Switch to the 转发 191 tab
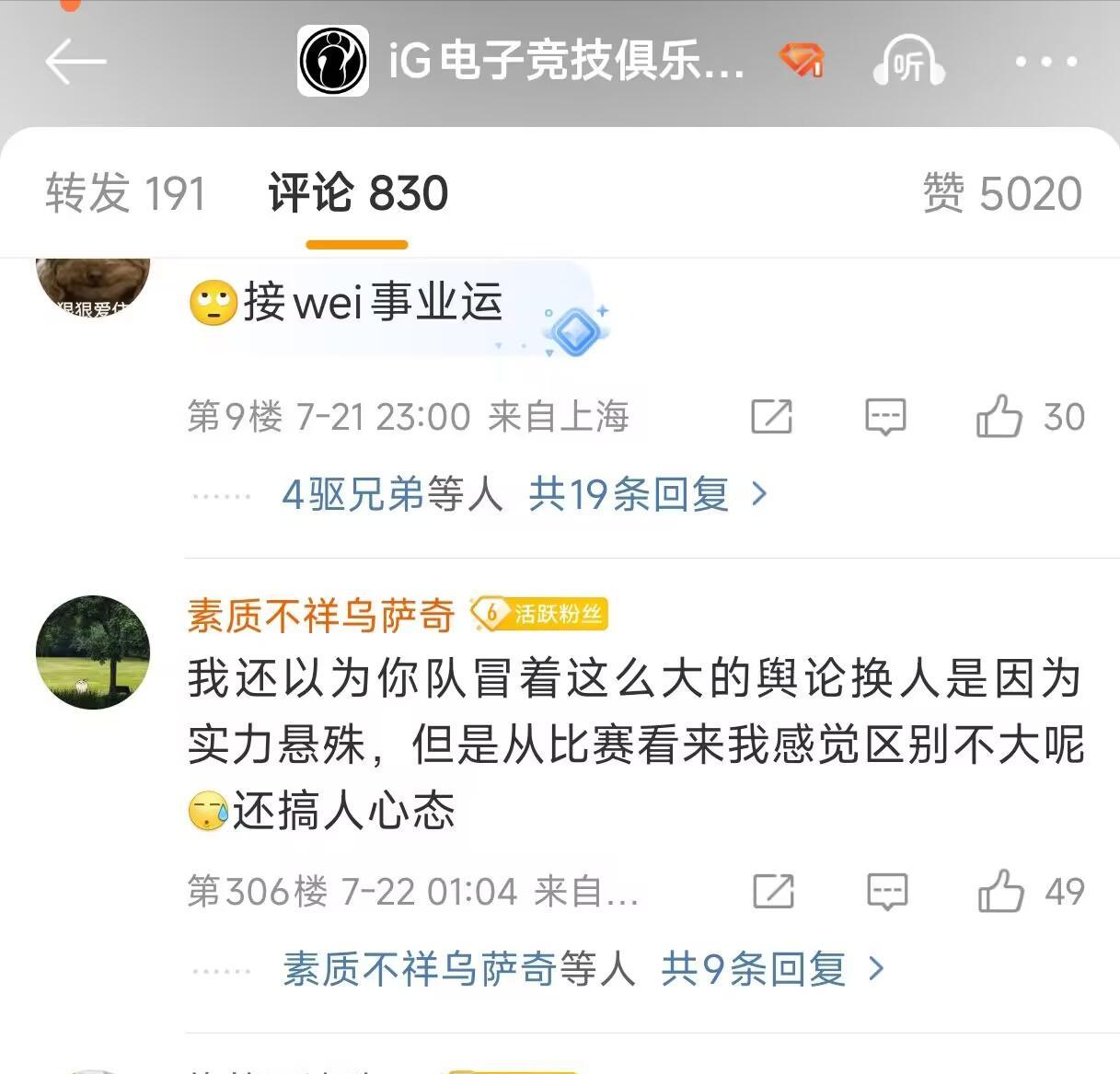1120x1074 pixels. [125, 194]
